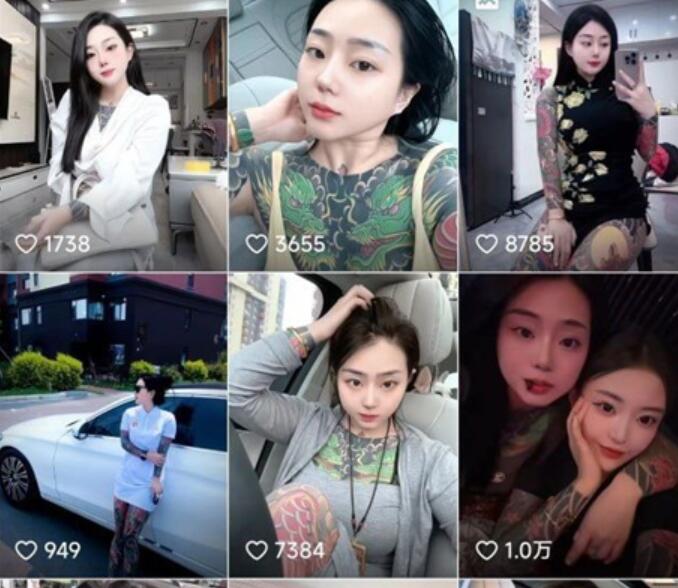Screen dimensions: 678x588
Task: Open the video with 3655 likes
Action: point(342,135)
